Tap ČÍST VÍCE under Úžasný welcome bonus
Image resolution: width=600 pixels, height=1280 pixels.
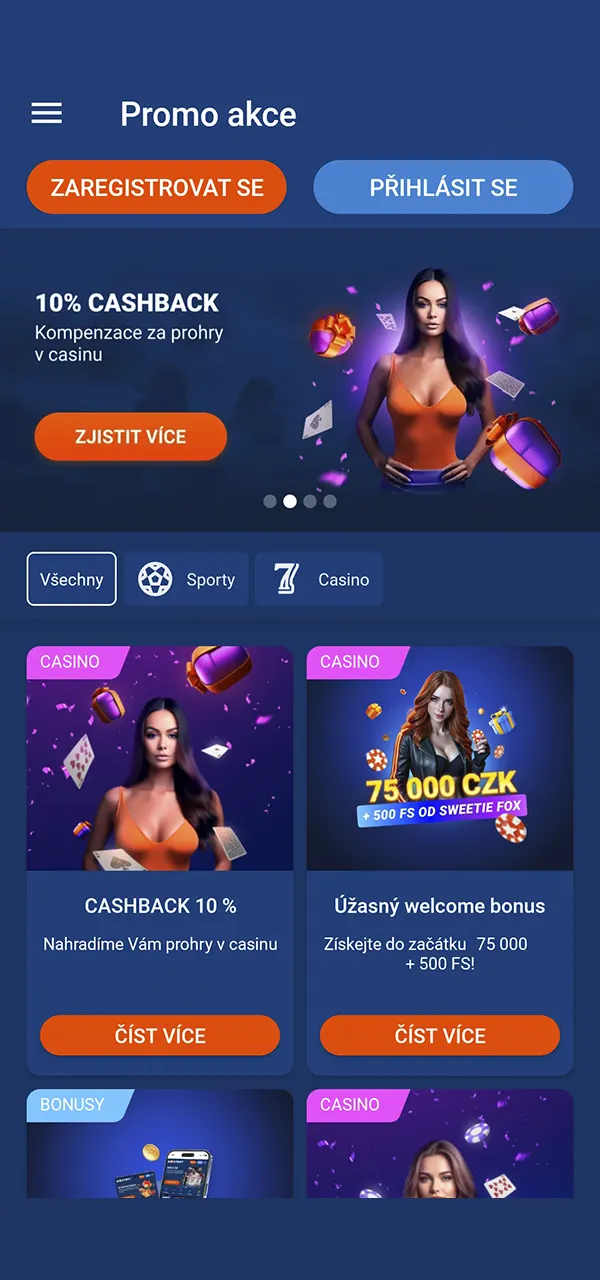pos(440,1035)
